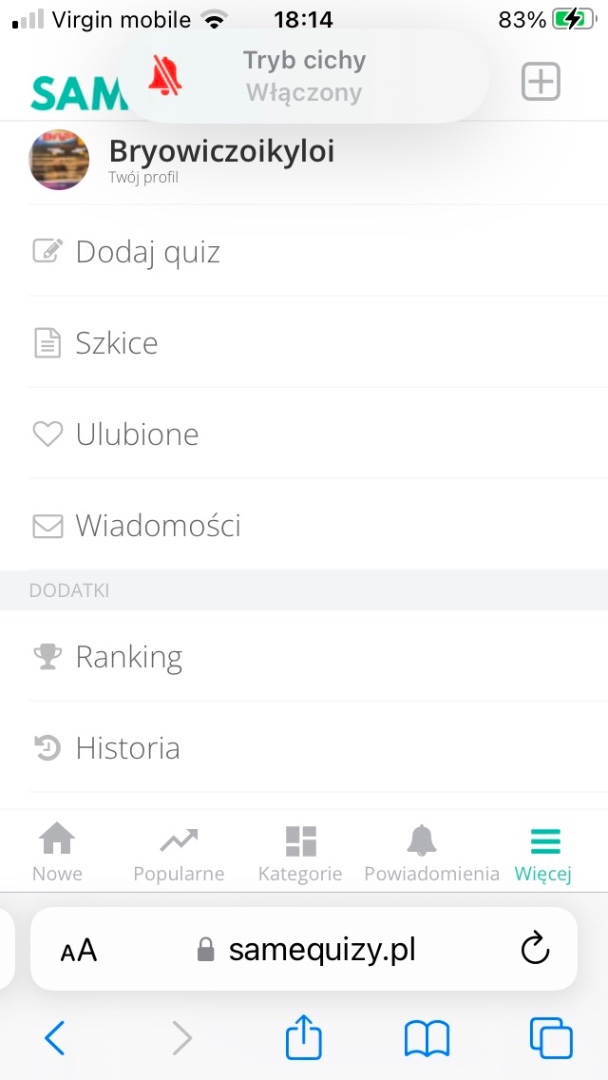Image resolution: width=608 pixels, height=1080 pixels.
Task: Share this page from Safari toolbar
Action: point(303,1038)
